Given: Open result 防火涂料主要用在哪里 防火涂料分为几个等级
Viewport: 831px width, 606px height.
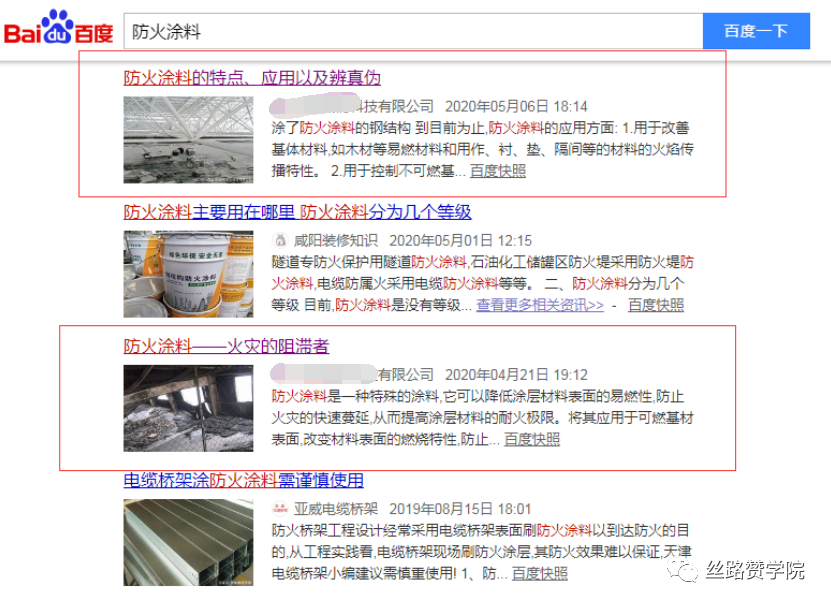Looking at the screenshot, I should click(297, 212).
